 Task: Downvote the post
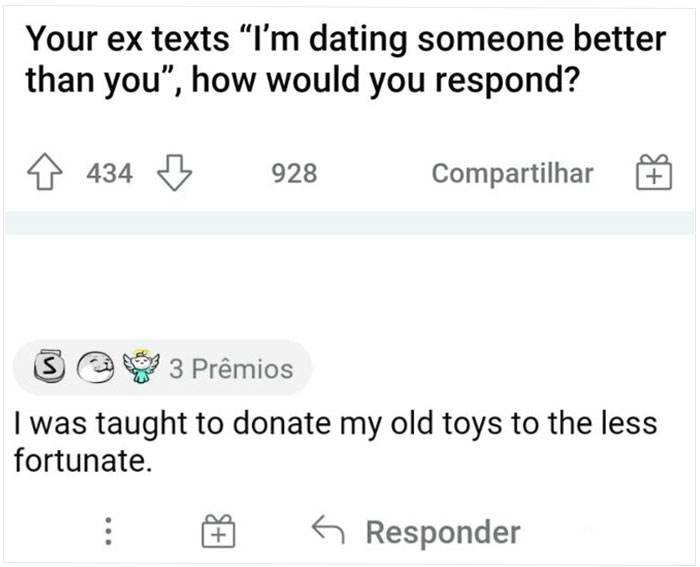point(174,173)
